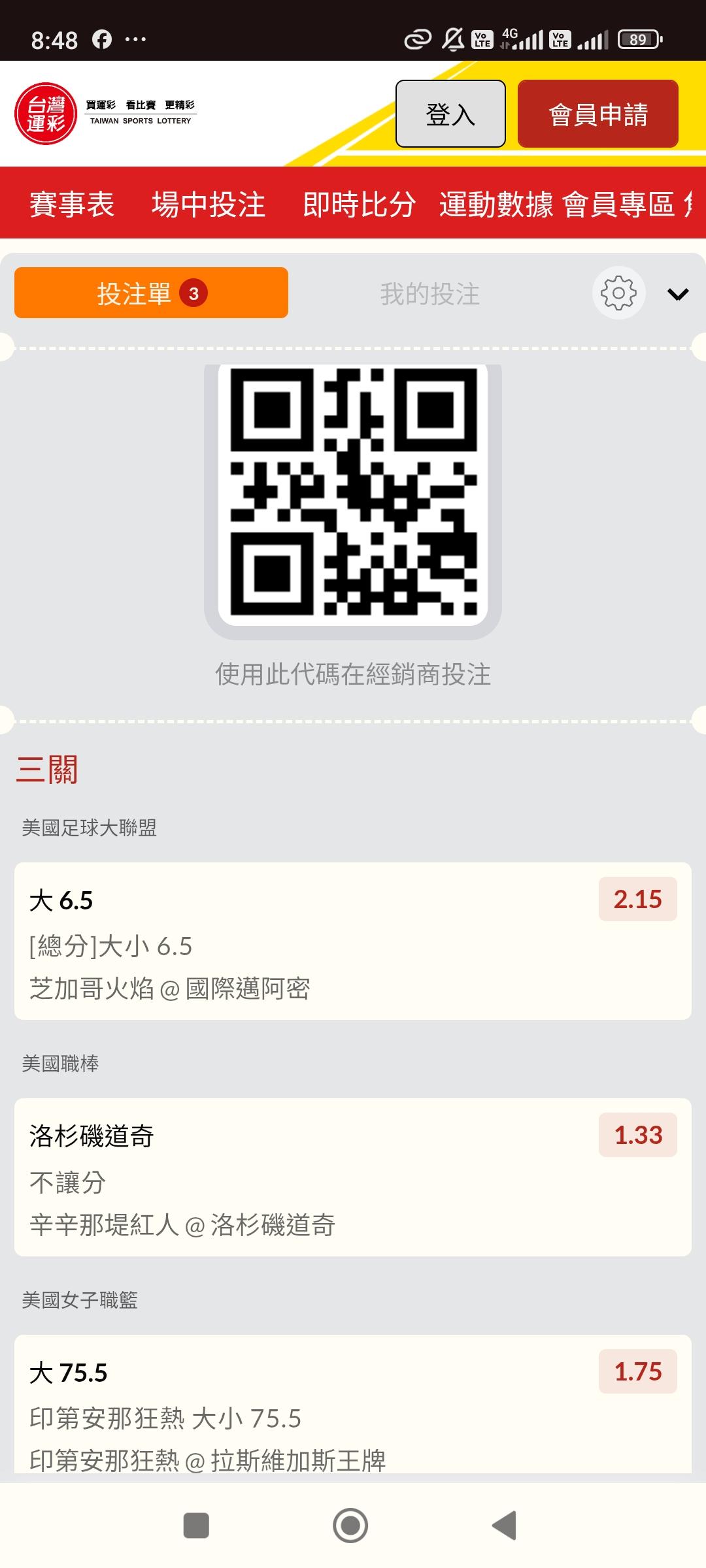Tap the Taiwan Sports Lottery logo home link
Viewport: 706px width, 1568px height.
click(105, 114)
